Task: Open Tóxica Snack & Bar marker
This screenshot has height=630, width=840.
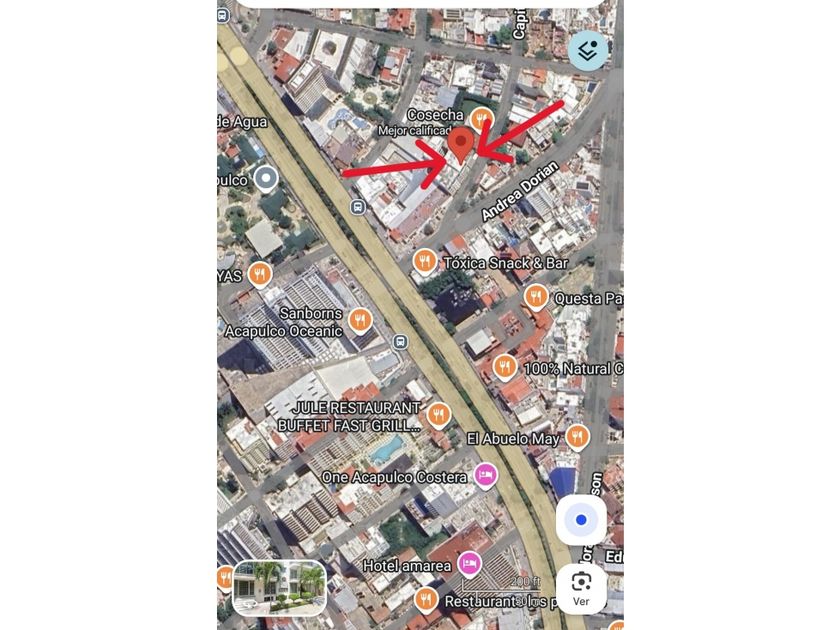Action: (424, 262)
